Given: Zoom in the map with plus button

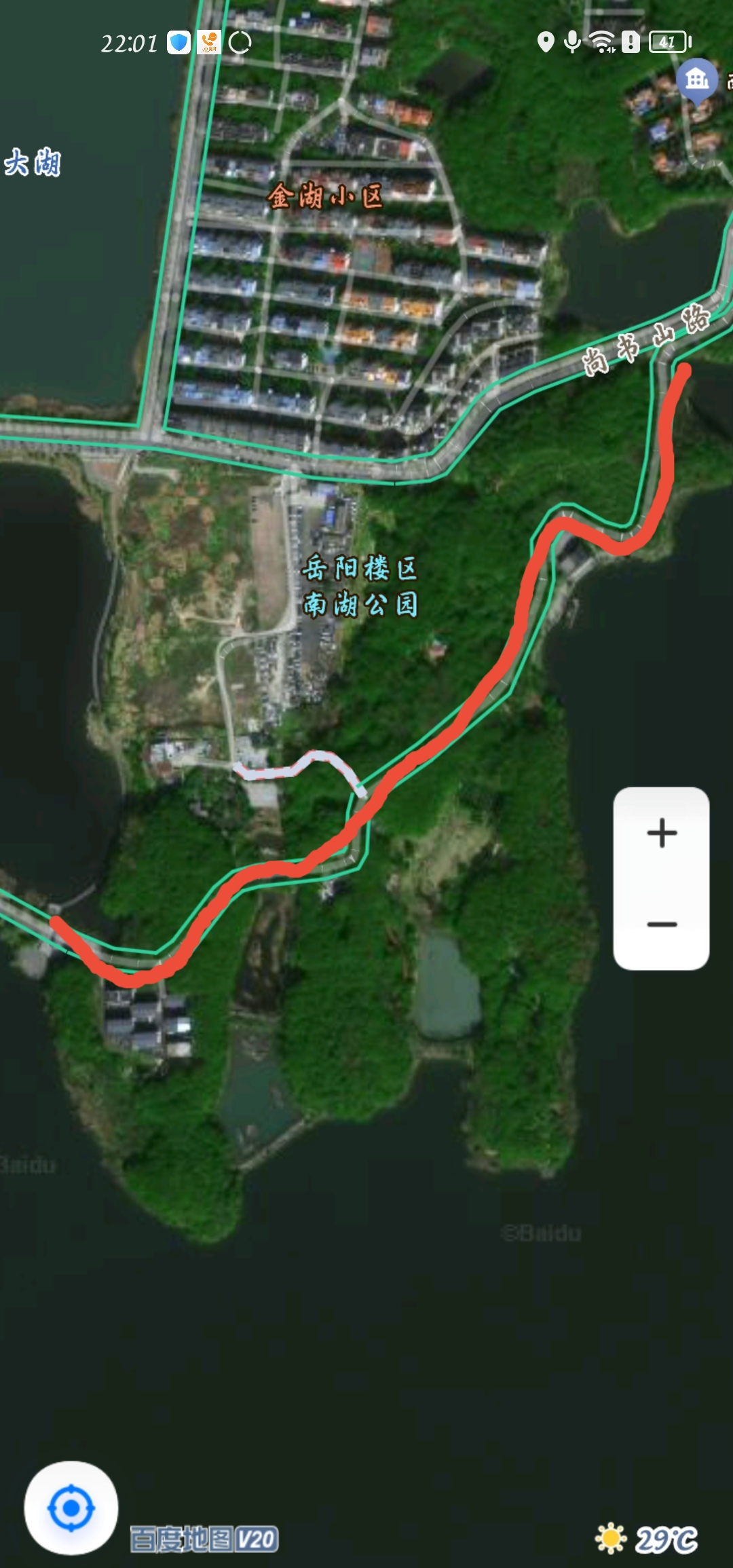Looking at the screenshot, I should click(x=662, y=834).
